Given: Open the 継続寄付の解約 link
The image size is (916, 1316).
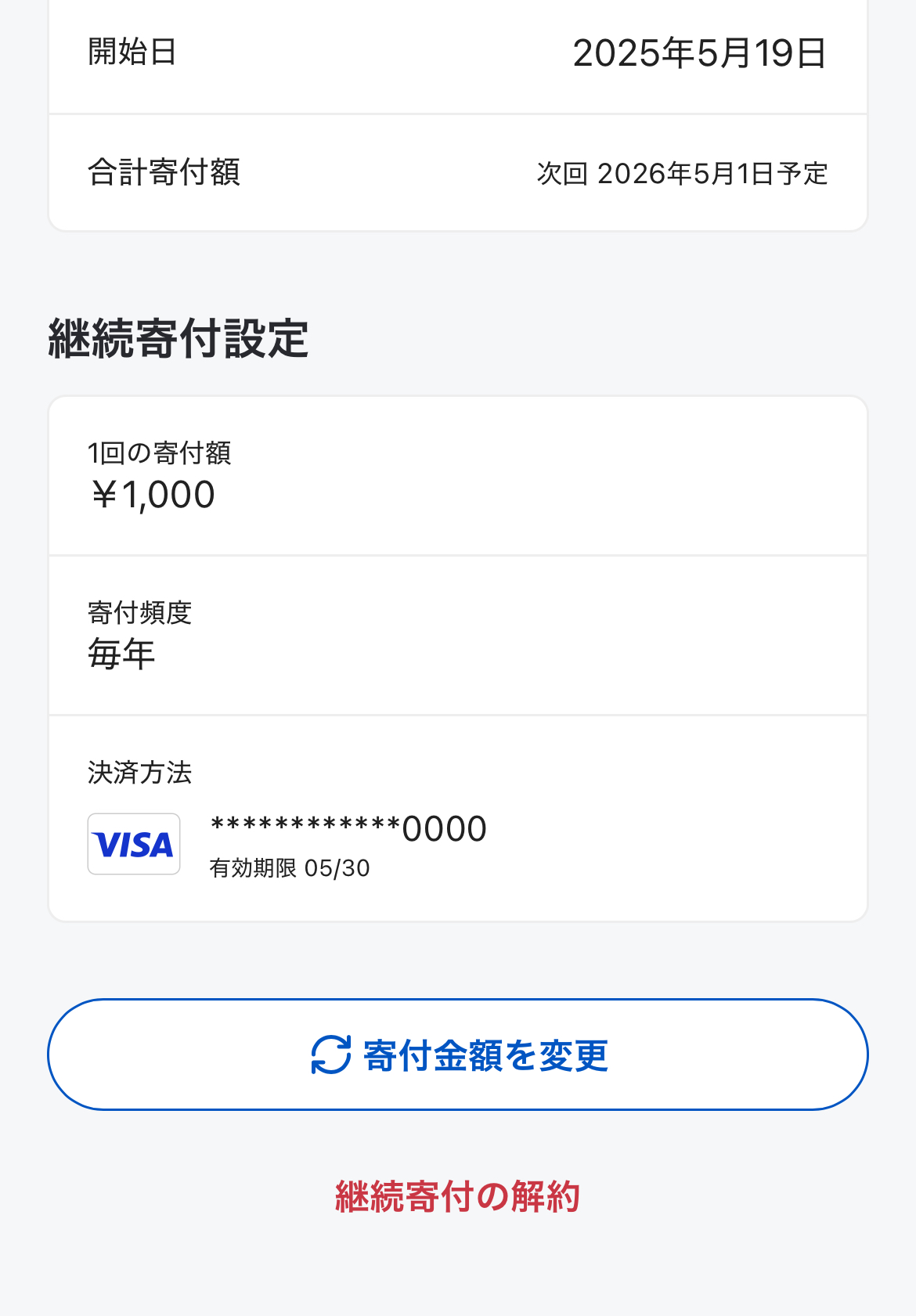Looking at the screenshot, I should click(x=458, y=1197).
